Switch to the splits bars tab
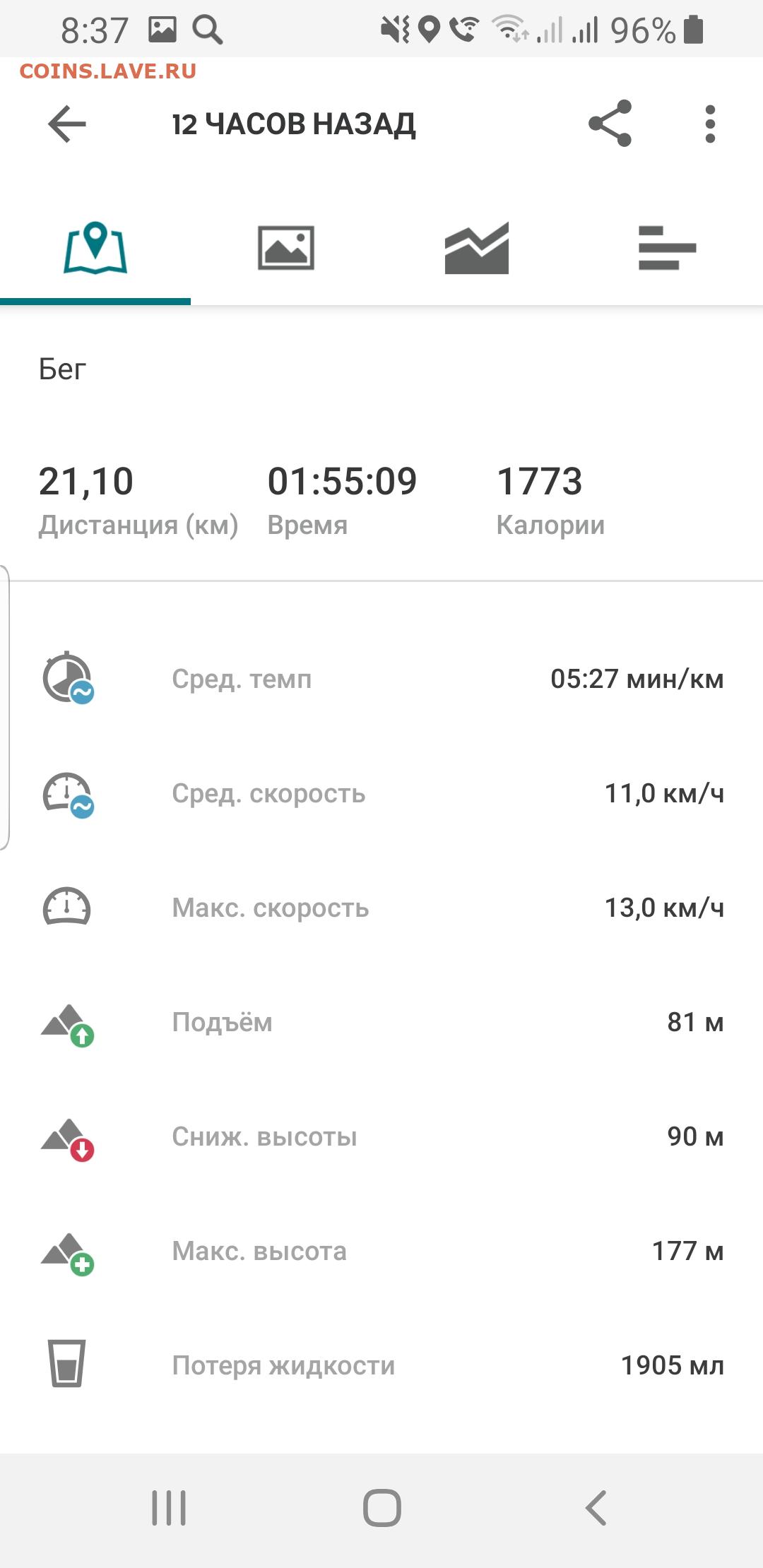763x1568 pixels. click(668, 248)
